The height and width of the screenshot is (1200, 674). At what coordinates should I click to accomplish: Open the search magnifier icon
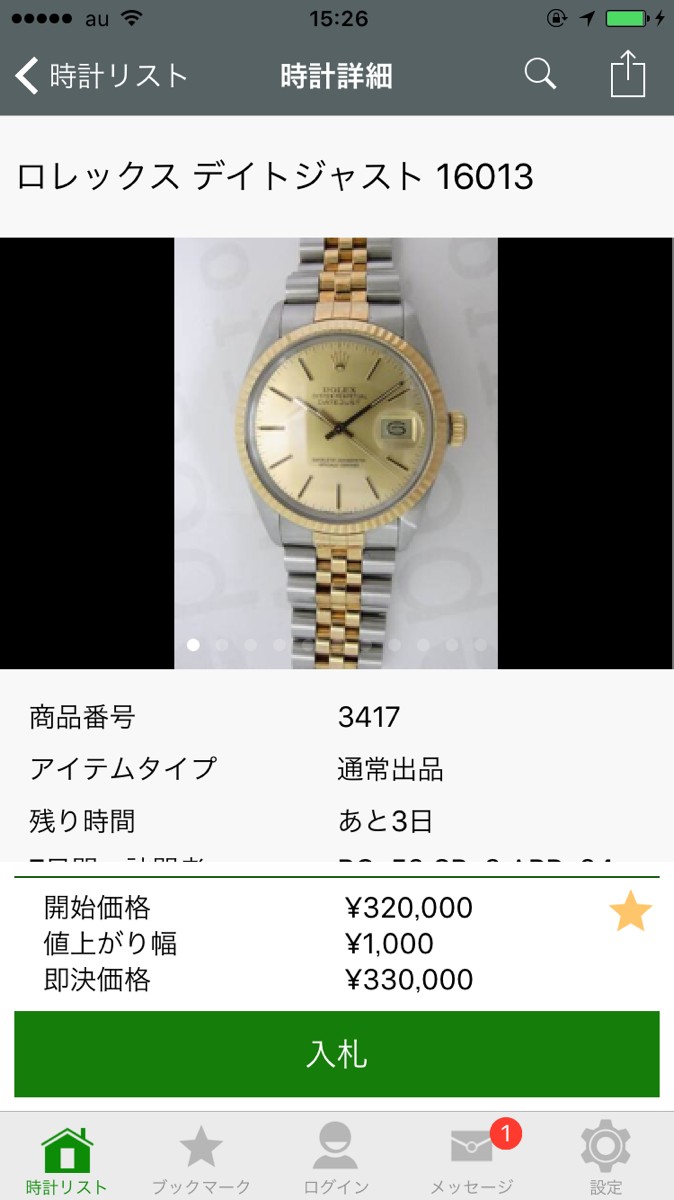coord(540,74)
